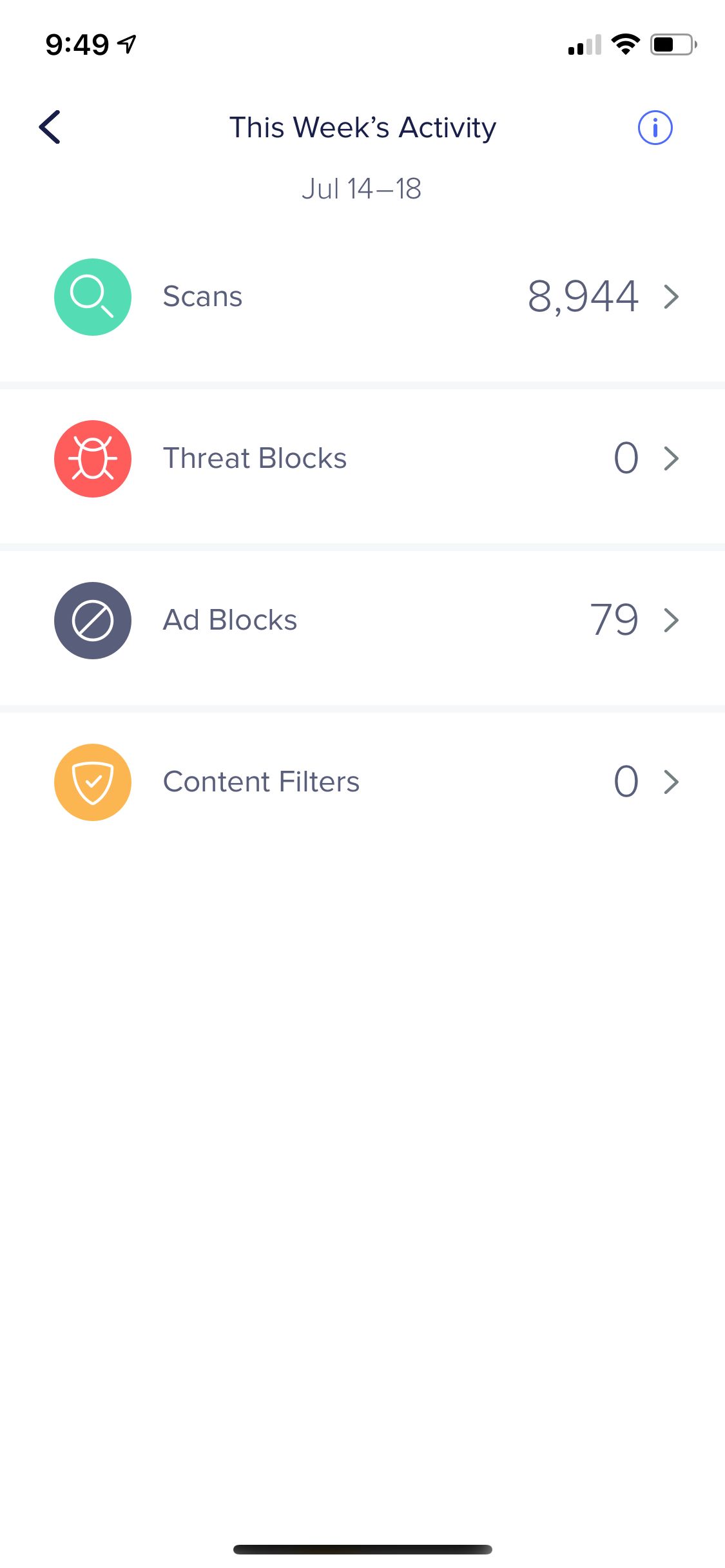The image size is (725, 1568).
Task: Show Content Filters activity
Action: [362, 782]
